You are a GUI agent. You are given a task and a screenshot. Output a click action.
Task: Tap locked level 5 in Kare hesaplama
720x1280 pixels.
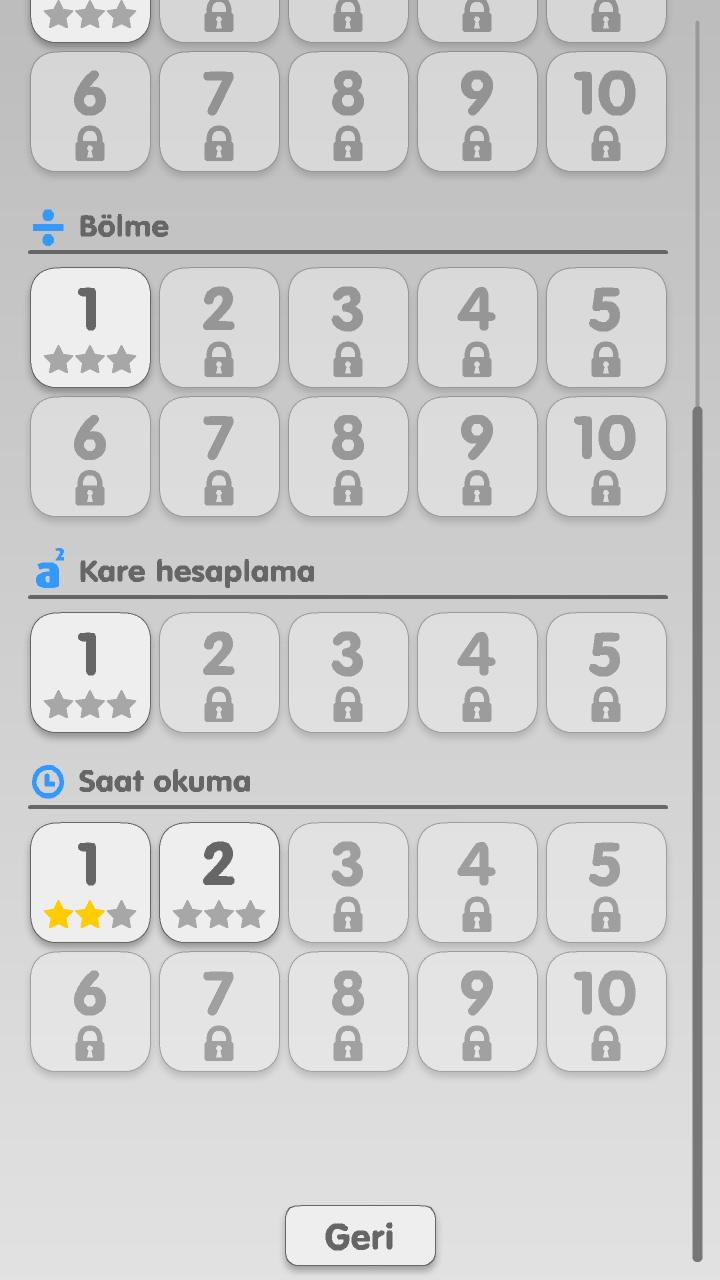606,672
